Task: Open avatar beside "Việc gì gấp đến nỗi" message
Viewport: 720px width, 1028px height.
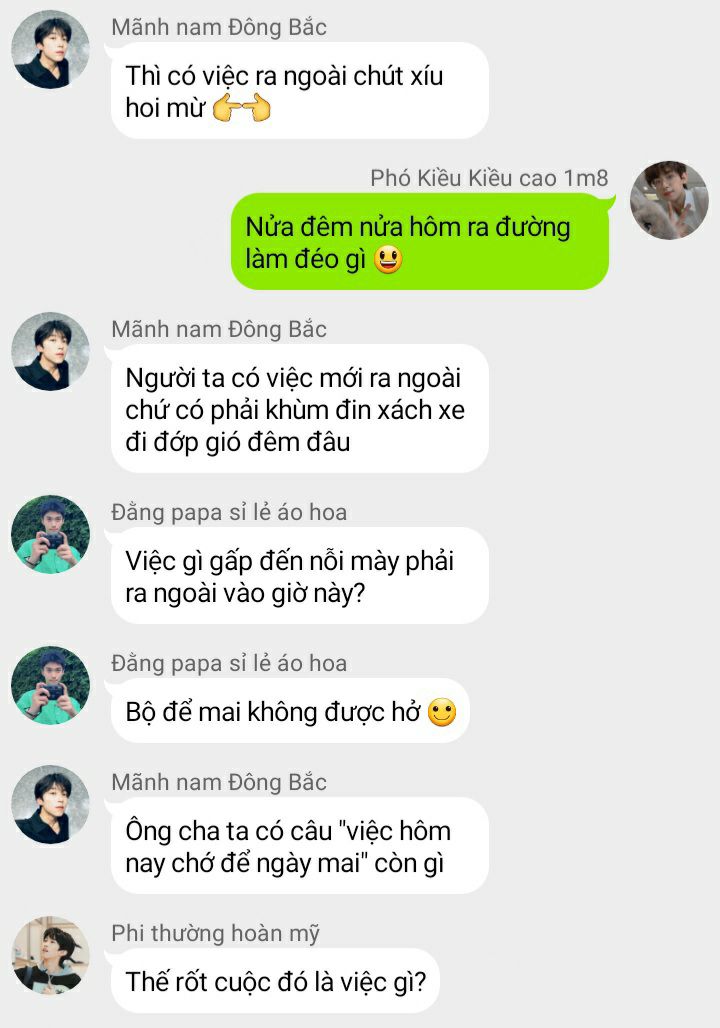Action: pos(50,534)
